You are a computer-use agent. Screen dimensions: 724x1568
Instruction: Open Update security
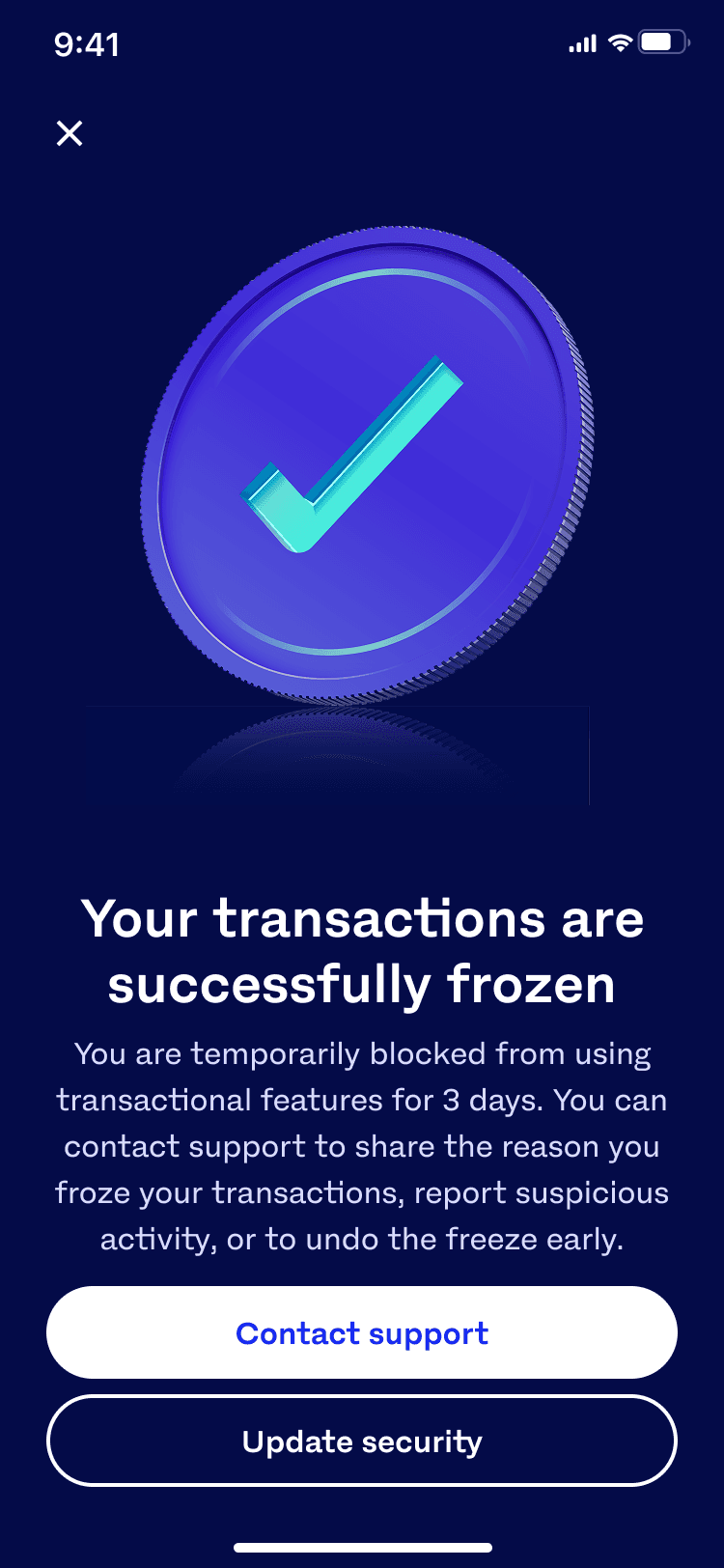coord(362,1441)
